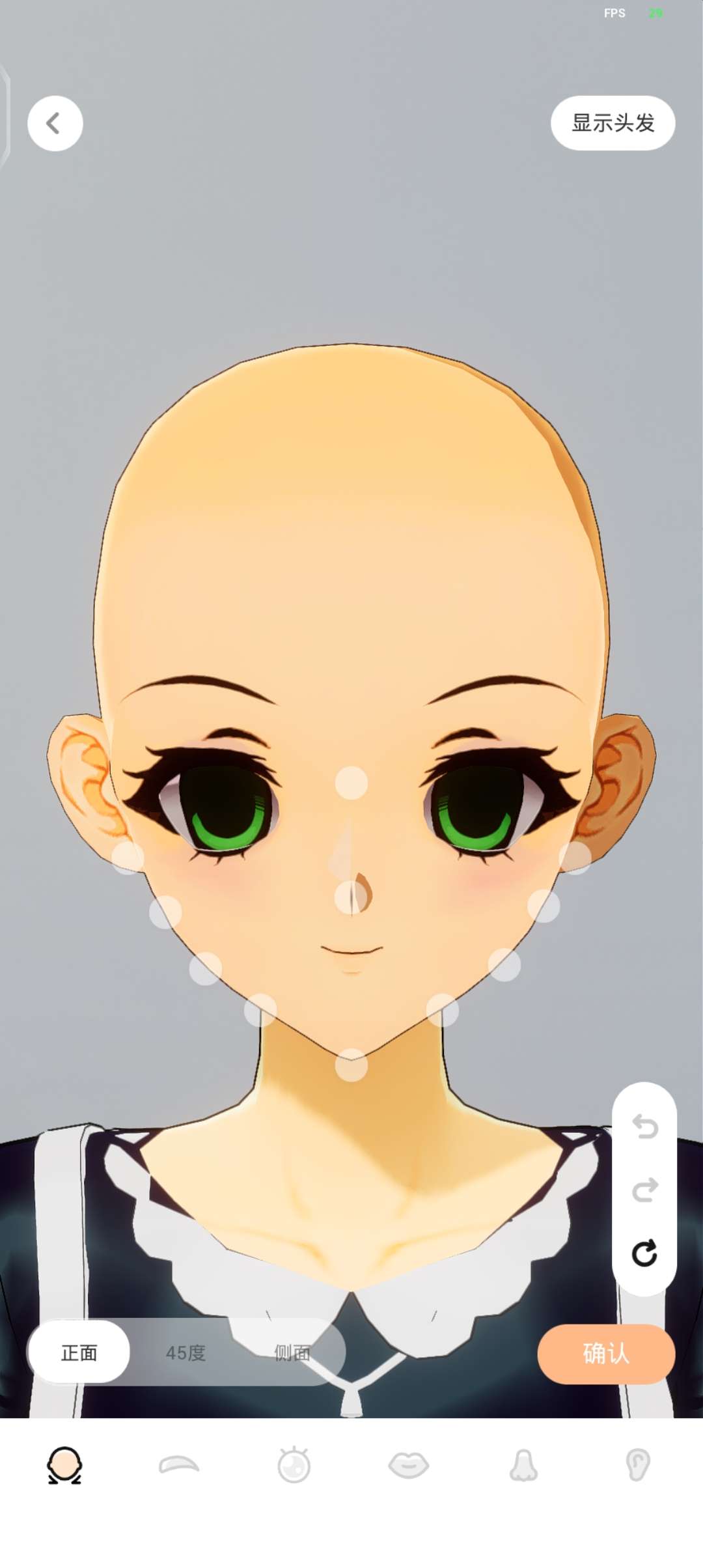This screenshot has width=703, height=1568.
Task: Select the control point between the eyes
Action: pos(351,783)
